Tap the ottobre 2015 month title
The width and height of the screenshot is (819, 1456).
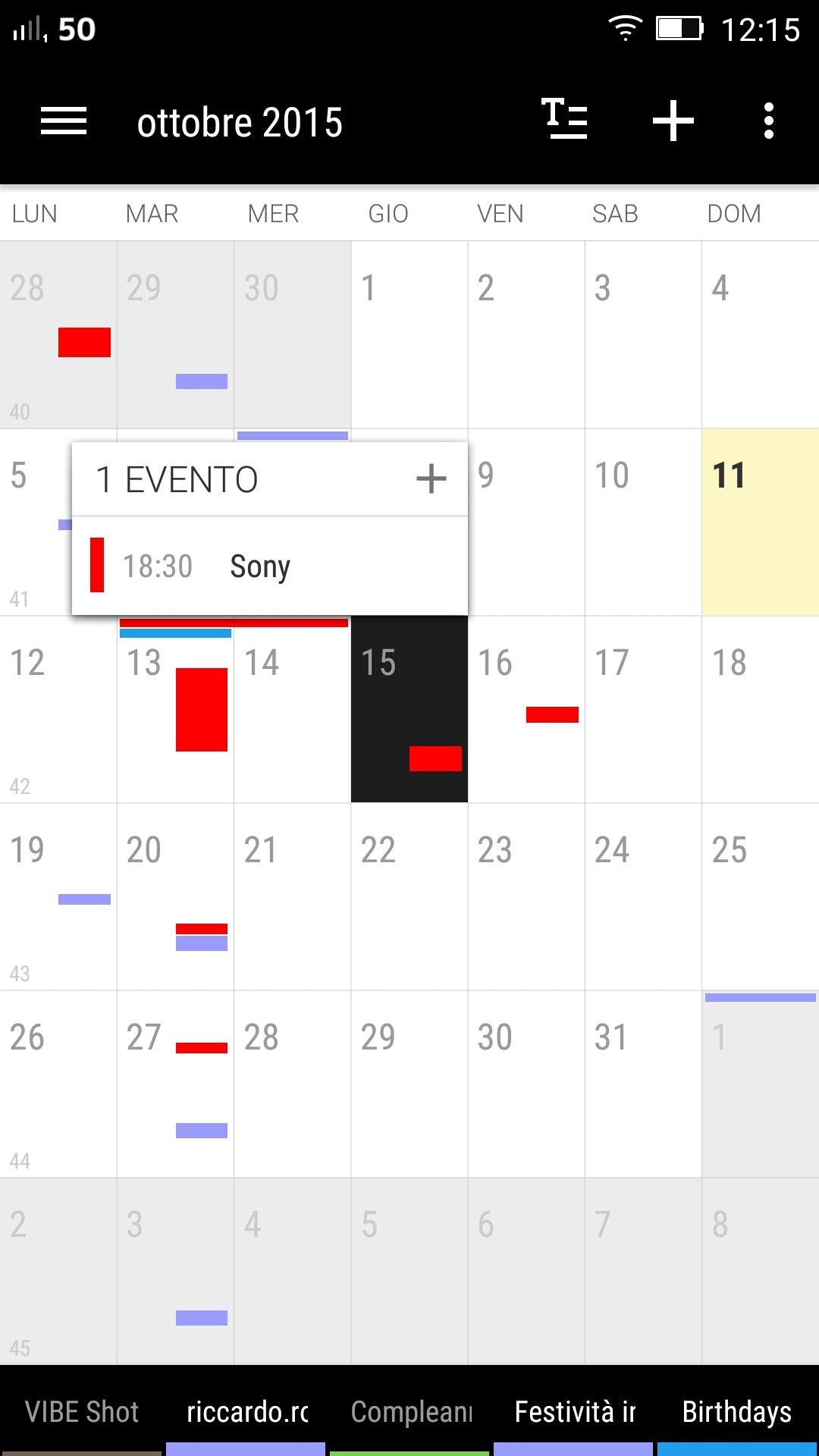[x=240, y=123]
